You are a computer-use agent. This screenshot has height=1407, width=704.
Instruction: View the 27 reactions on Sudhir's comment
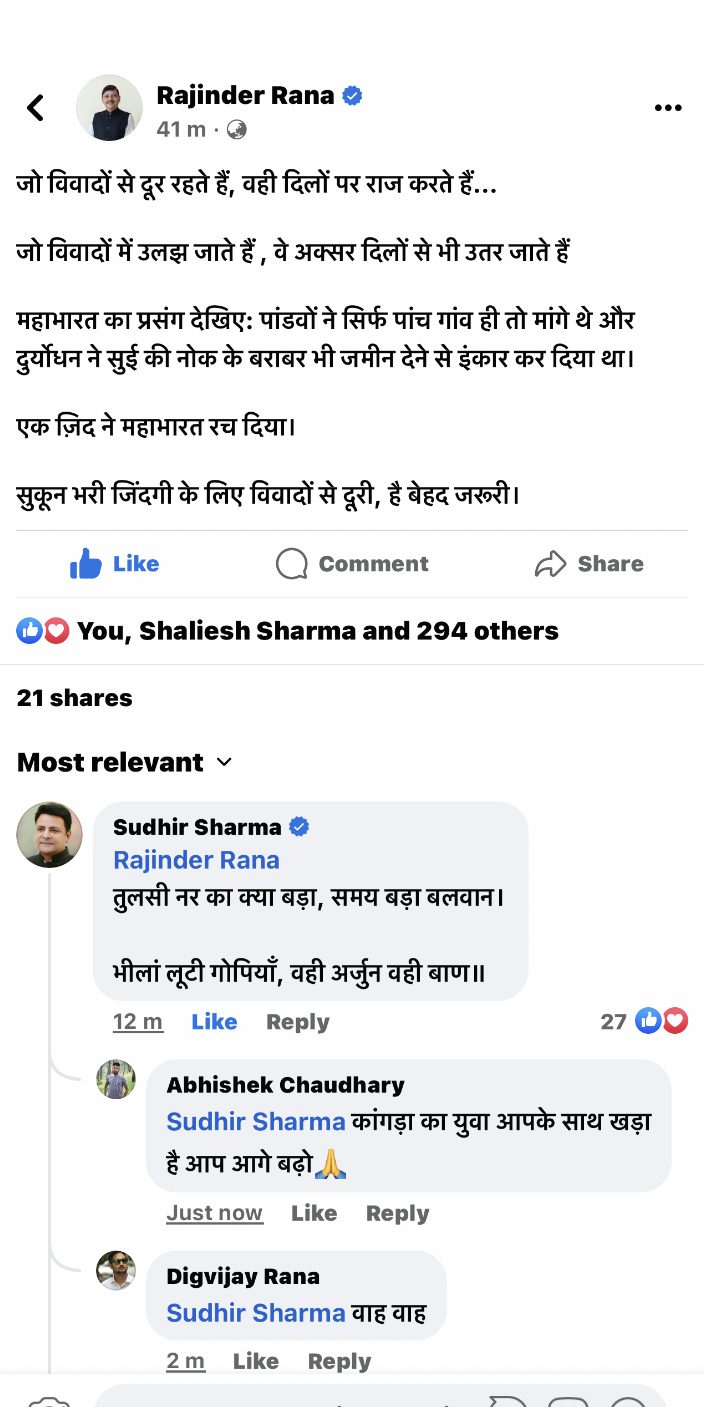[645, 1021]
